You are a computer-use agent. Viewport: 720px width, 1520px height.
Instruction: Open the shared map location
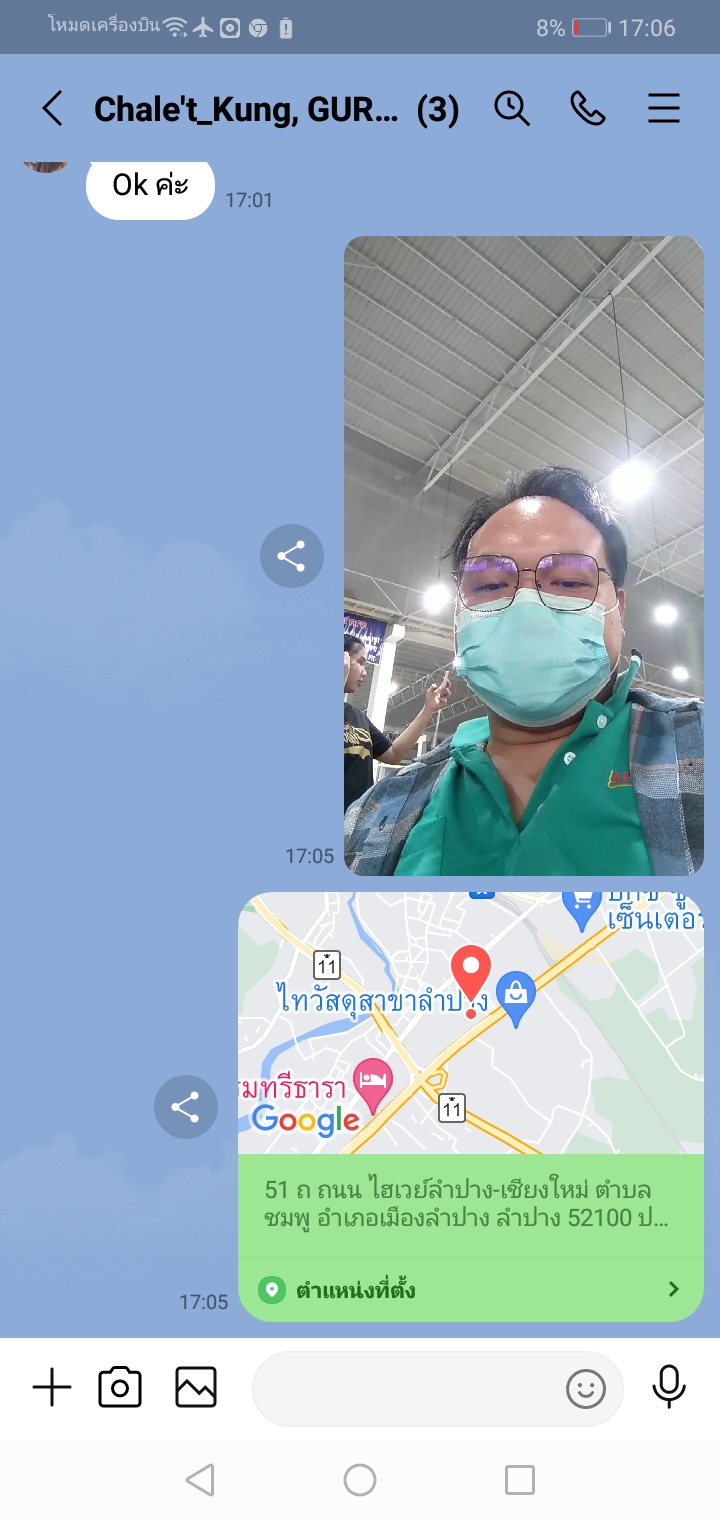pyautogui.click(x=470, y=1105)
